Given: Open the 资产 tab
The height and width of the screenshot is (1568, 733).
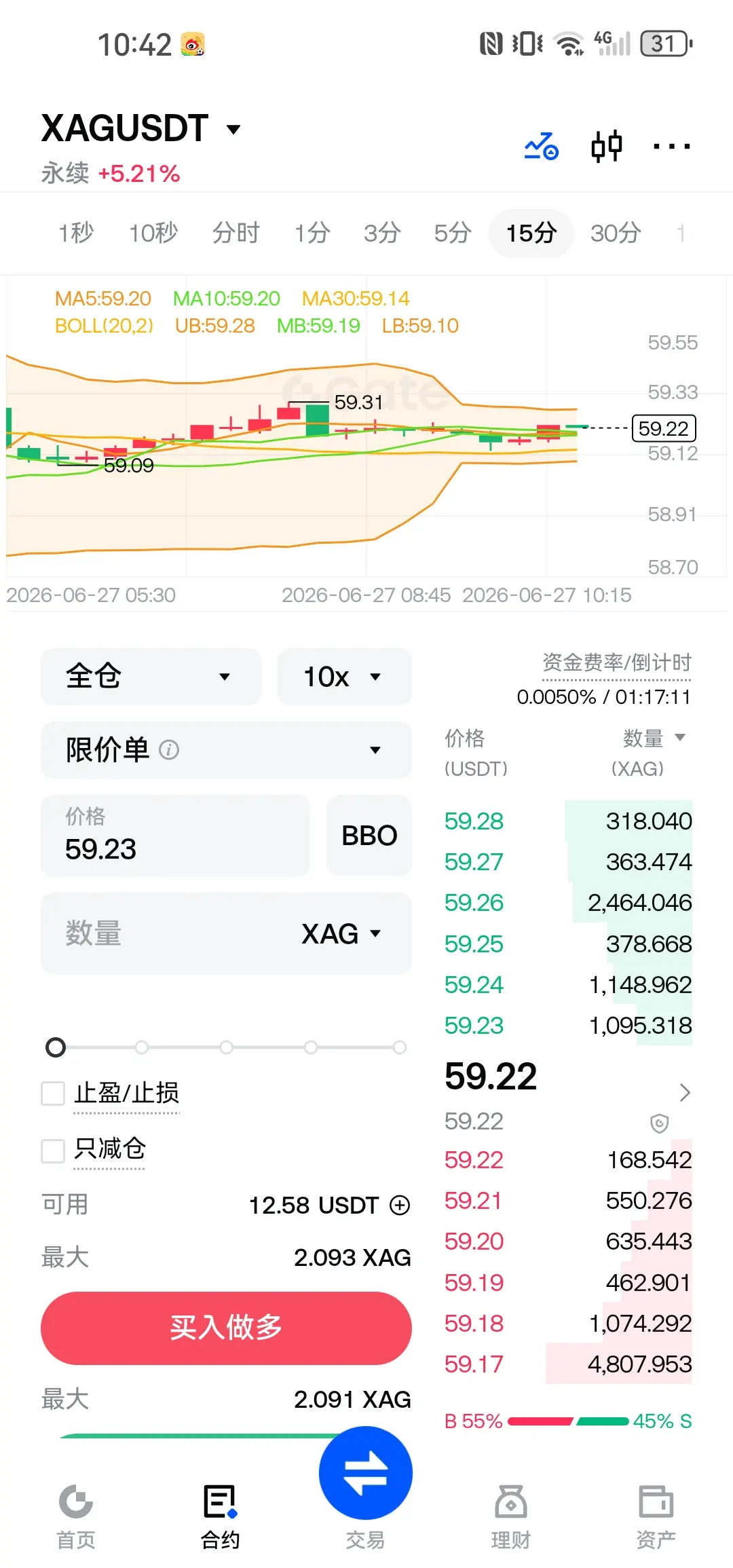Looking at the screenshot, I should (x=656, y=1515).
